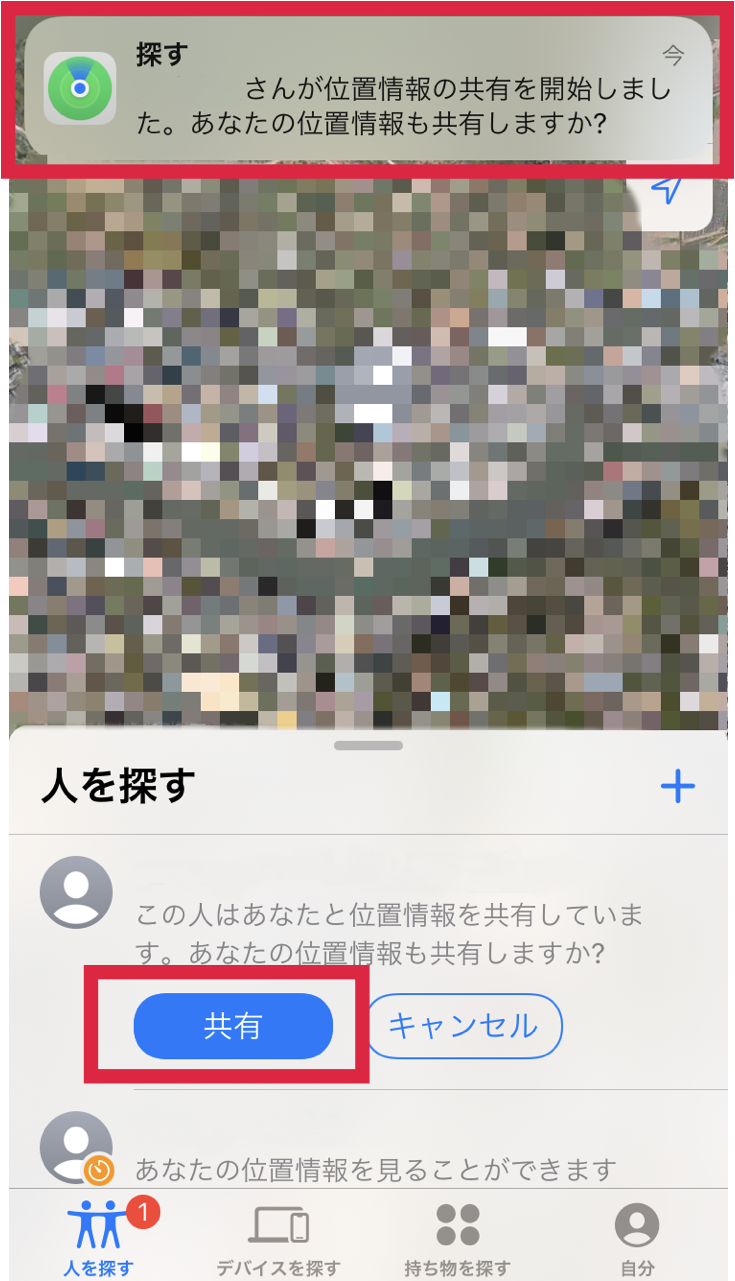Switch to the 持ち物を探す tab

458,1238
